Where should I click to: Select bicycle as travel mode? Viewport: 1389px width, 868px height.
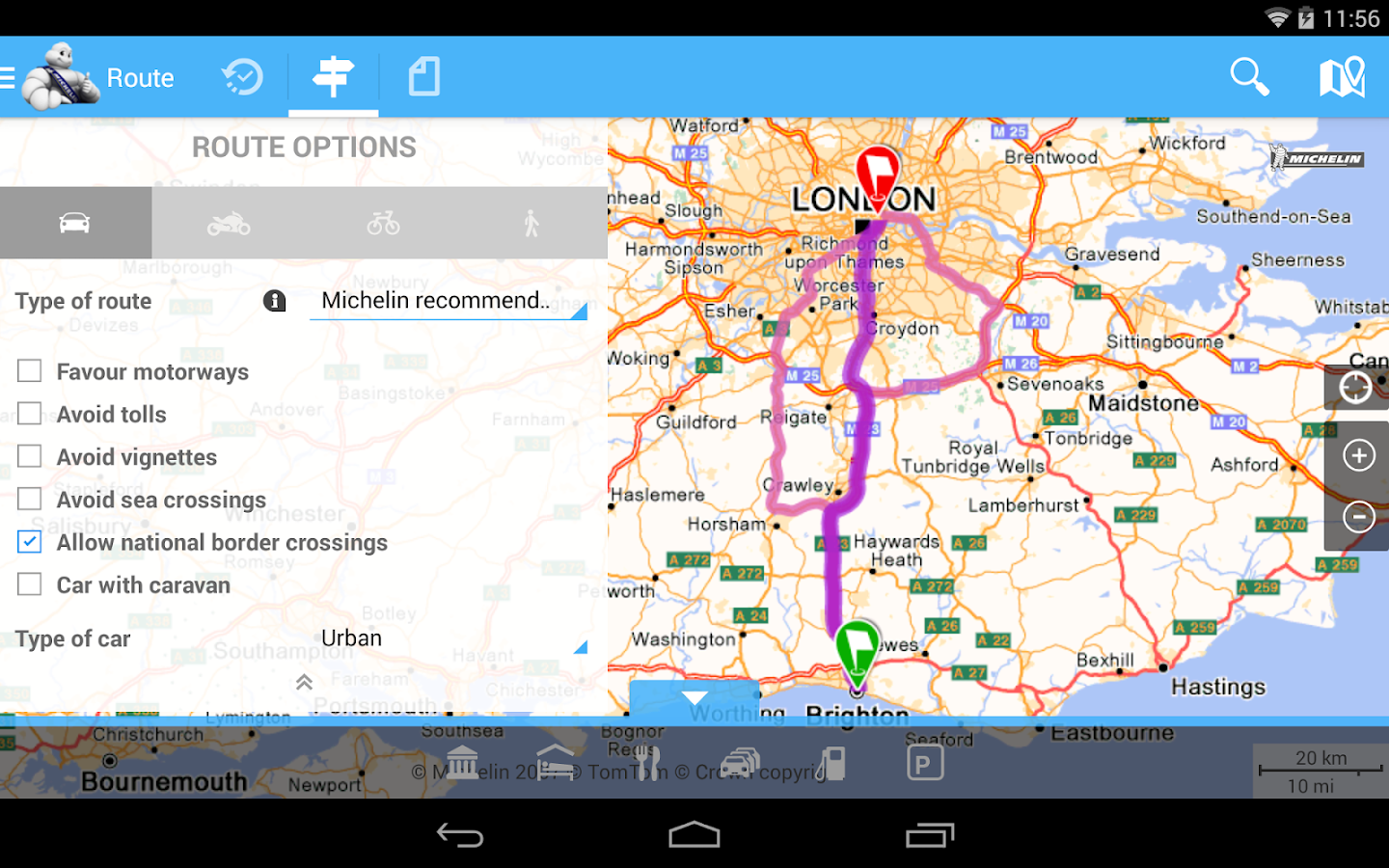[383, 224]
